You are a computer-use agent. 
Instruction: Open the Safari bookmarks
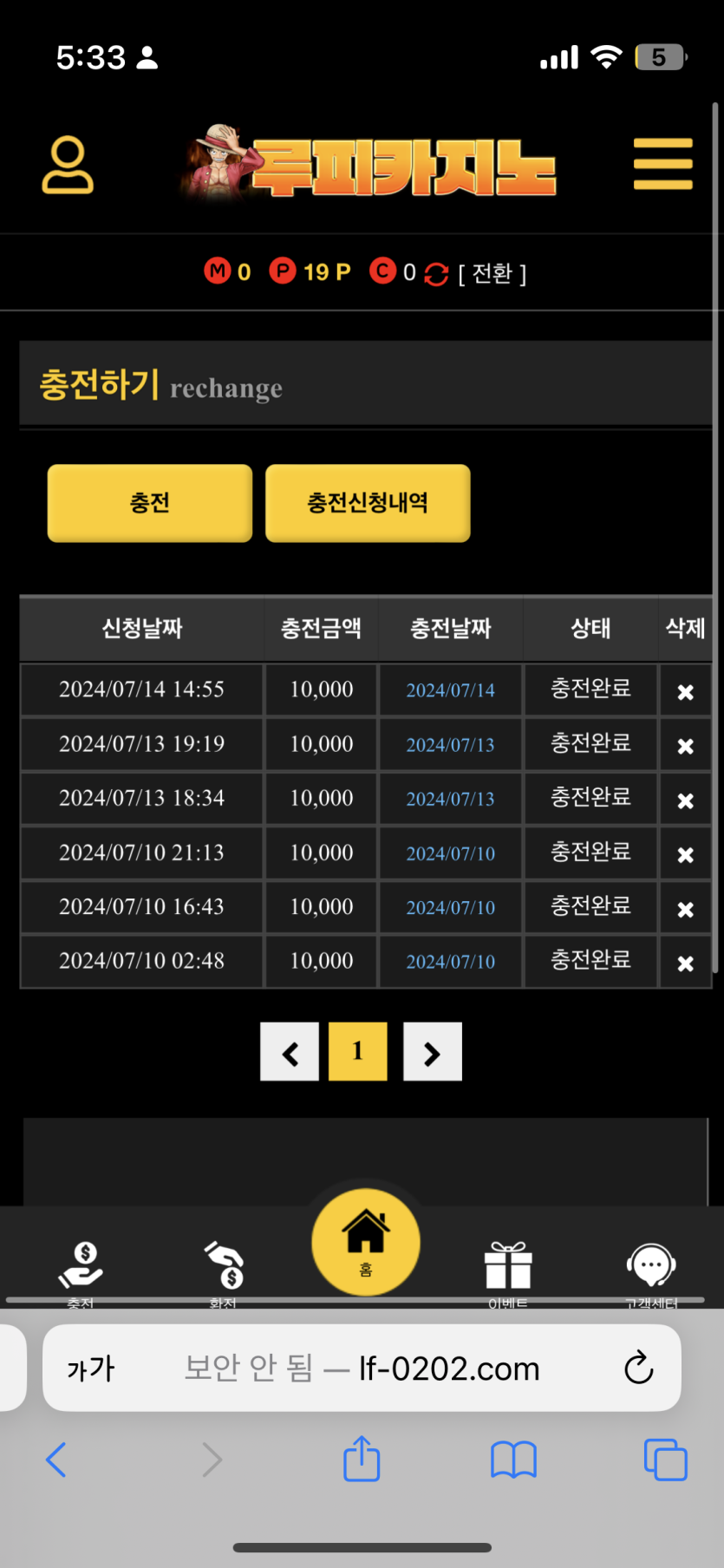[513, 1459]
